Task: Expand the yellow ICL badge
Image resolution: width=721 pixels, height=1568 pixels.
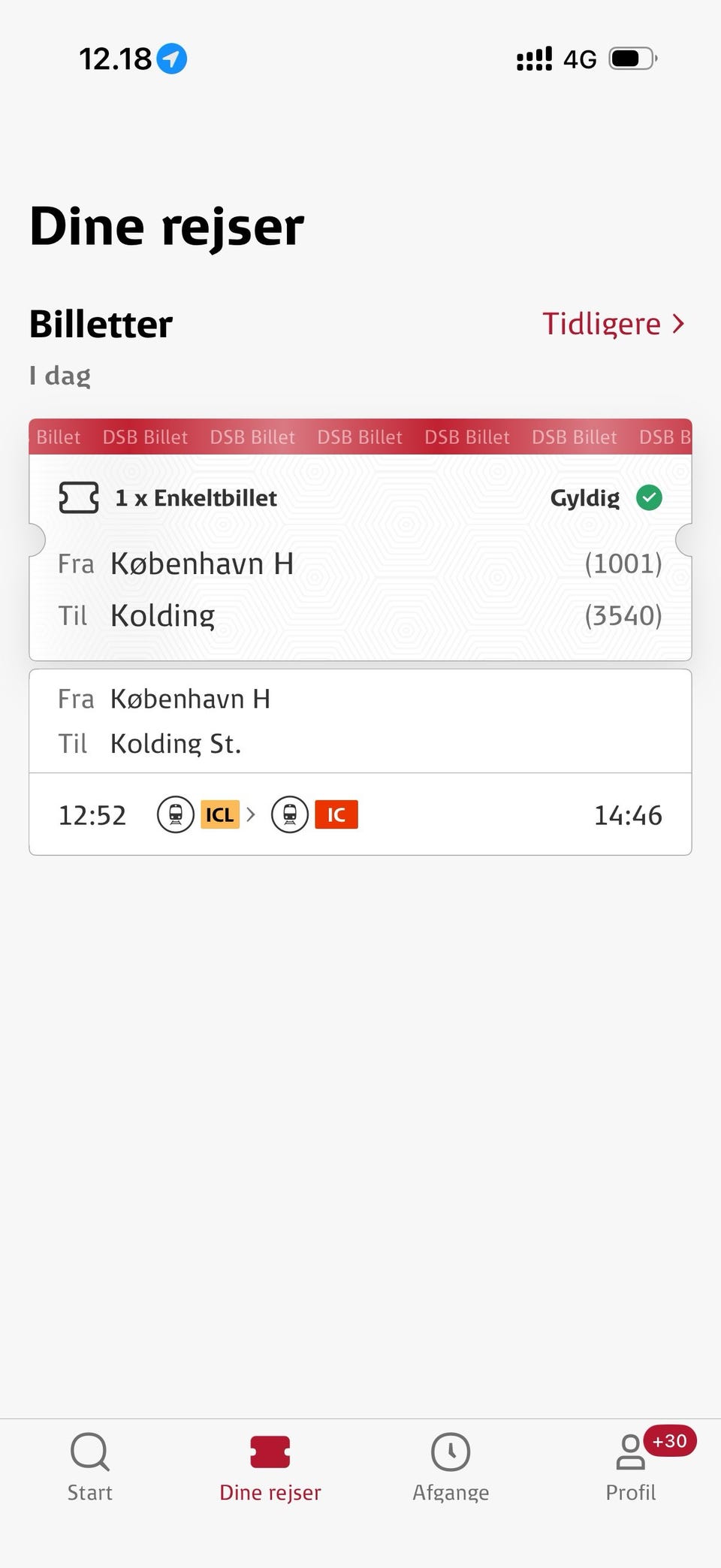Action: tap(219, 814)
